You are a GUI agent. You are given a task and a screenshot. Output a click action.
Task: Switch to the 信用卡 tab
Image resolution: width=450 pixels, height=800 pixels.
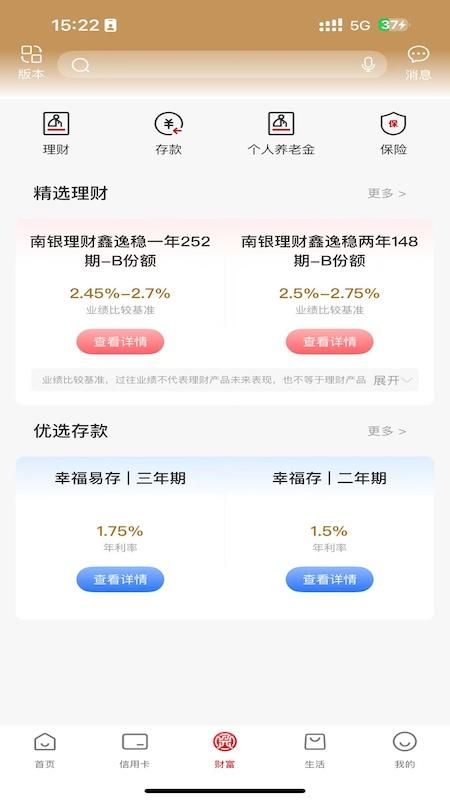[x=135, y=751]
